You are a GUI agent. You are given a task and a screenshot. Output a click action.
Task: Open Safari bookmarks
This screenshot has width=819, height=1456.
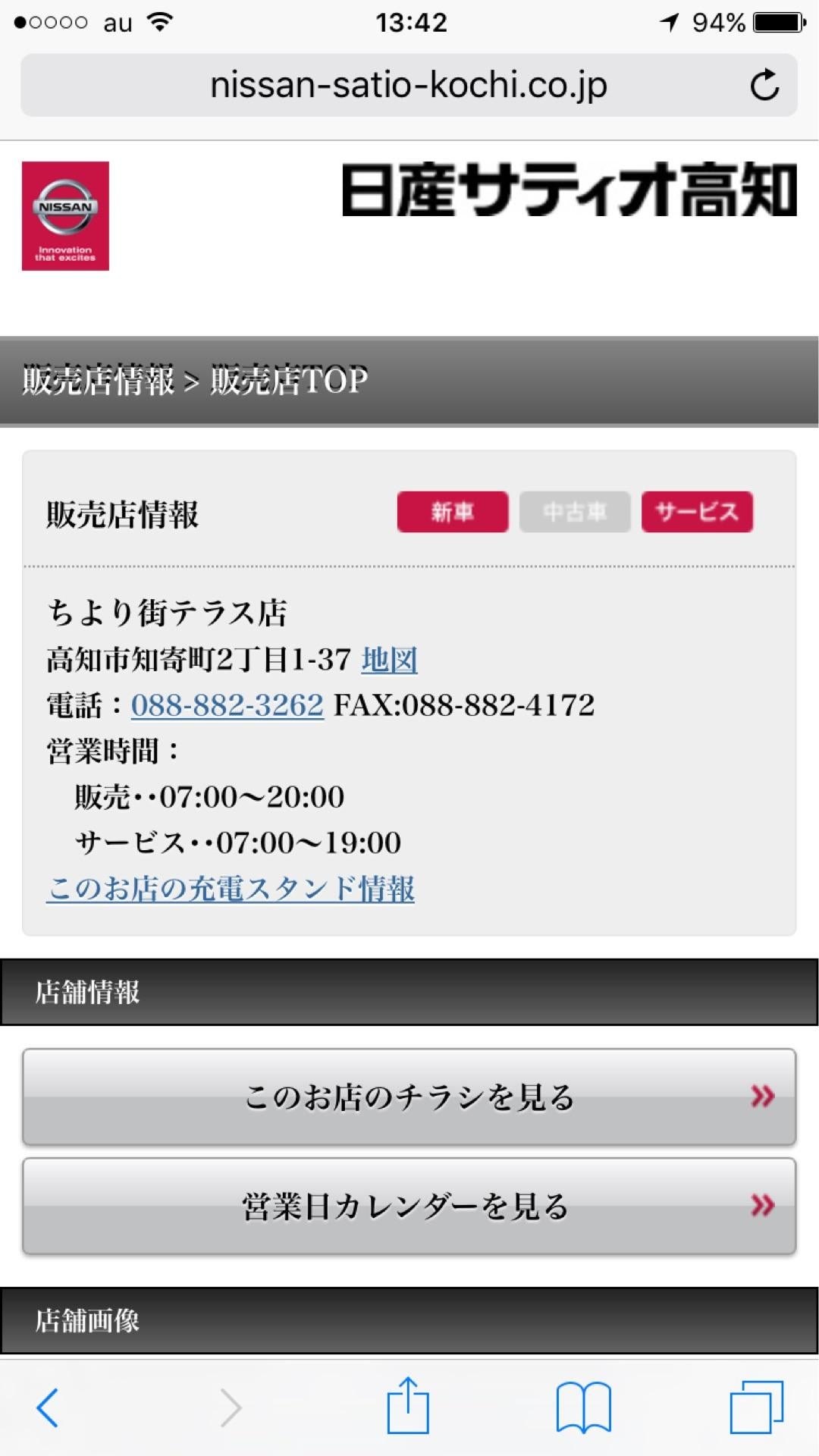pyautogui.click(x=582, y=1407)
